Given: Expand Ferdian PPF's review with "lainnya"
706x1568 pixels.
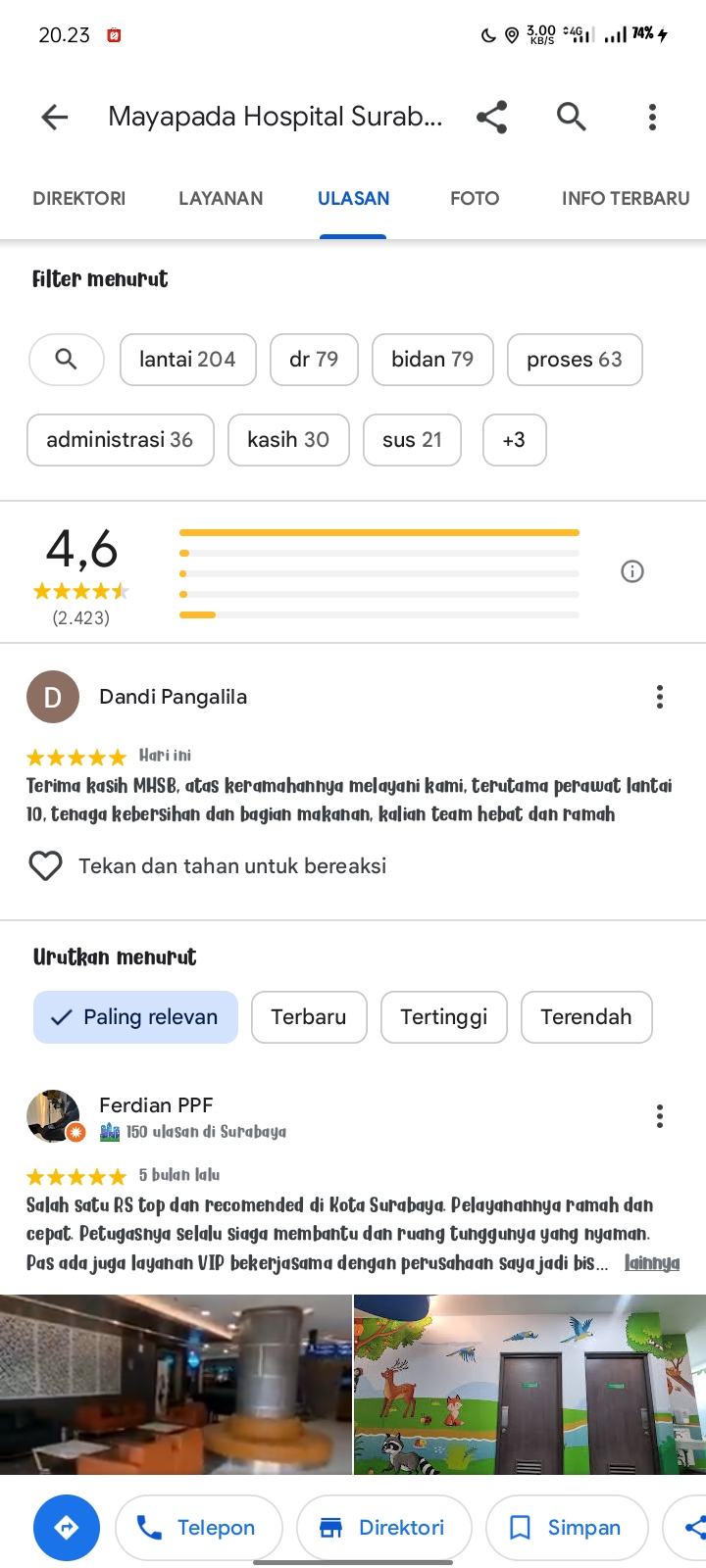Looking at the screenshot, I should pos(652,1263).
